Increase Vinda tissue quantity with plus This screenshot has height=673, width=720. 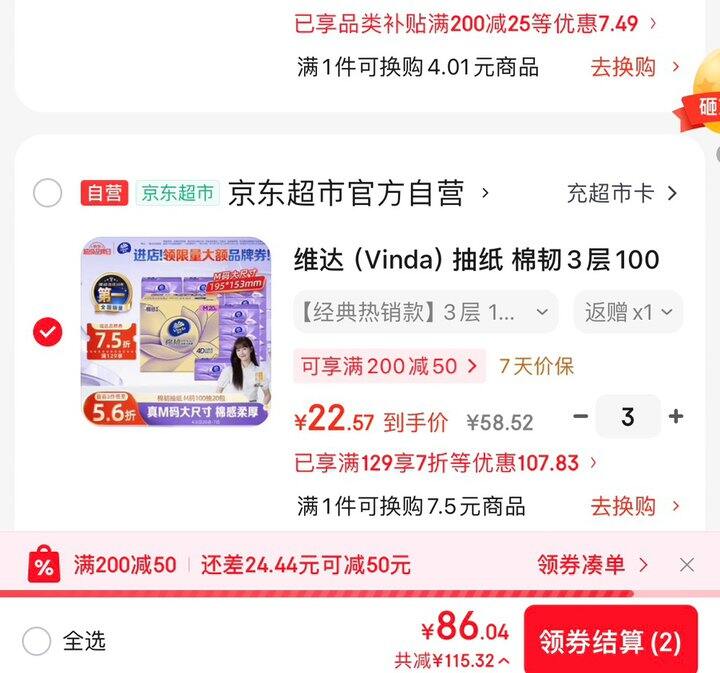(676, 416)
